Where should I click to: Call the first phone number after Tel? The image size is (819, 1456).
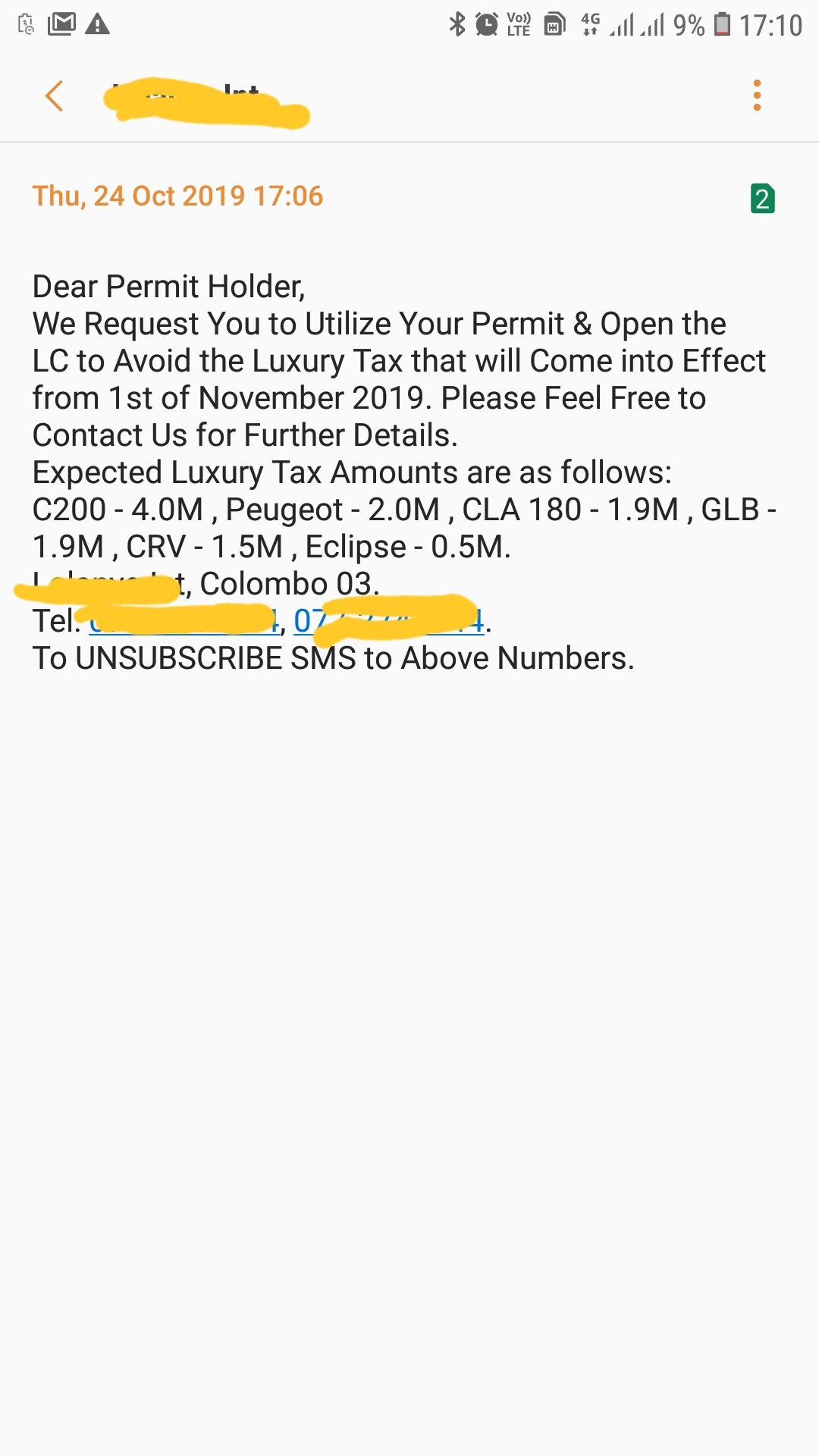[182, 622]
